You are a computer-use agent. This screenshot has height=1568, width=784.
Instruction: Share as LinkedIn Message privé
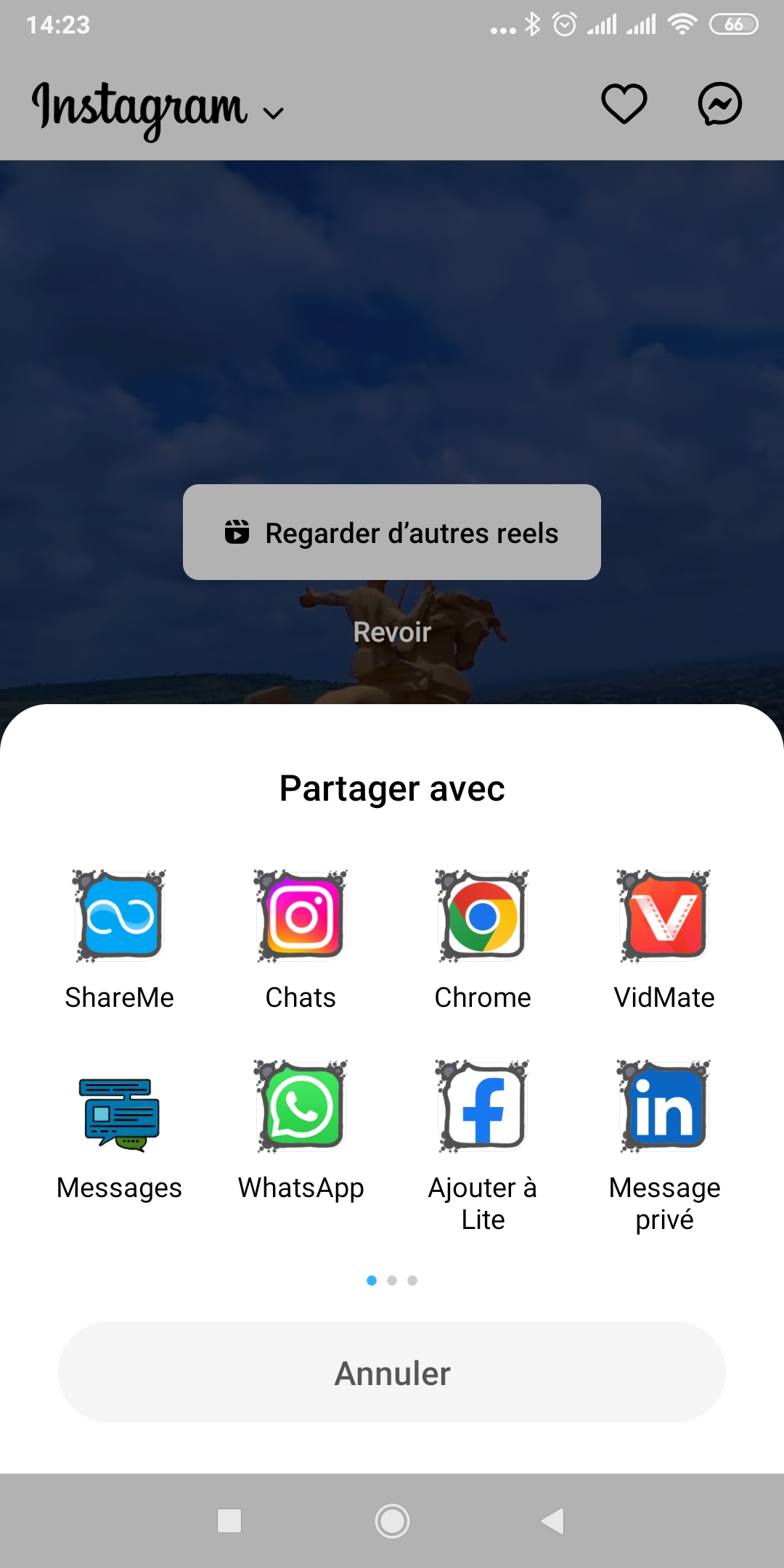(664, 1108)
